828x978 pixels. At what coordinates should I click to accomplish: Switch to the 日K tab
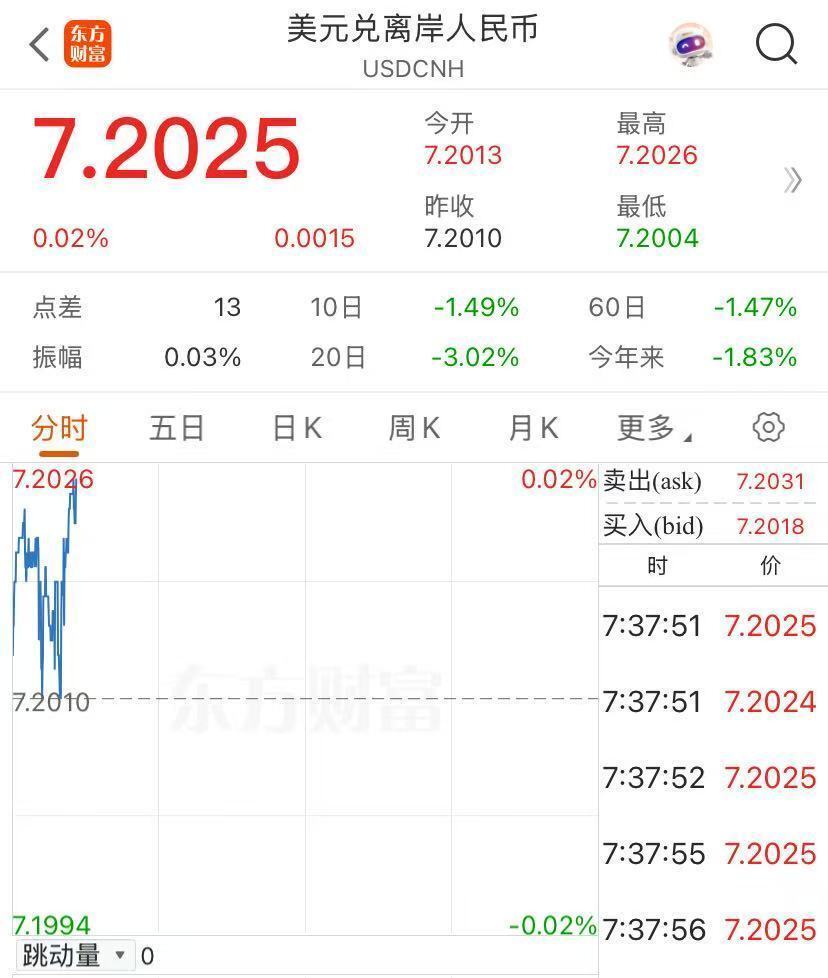point(295,426)
